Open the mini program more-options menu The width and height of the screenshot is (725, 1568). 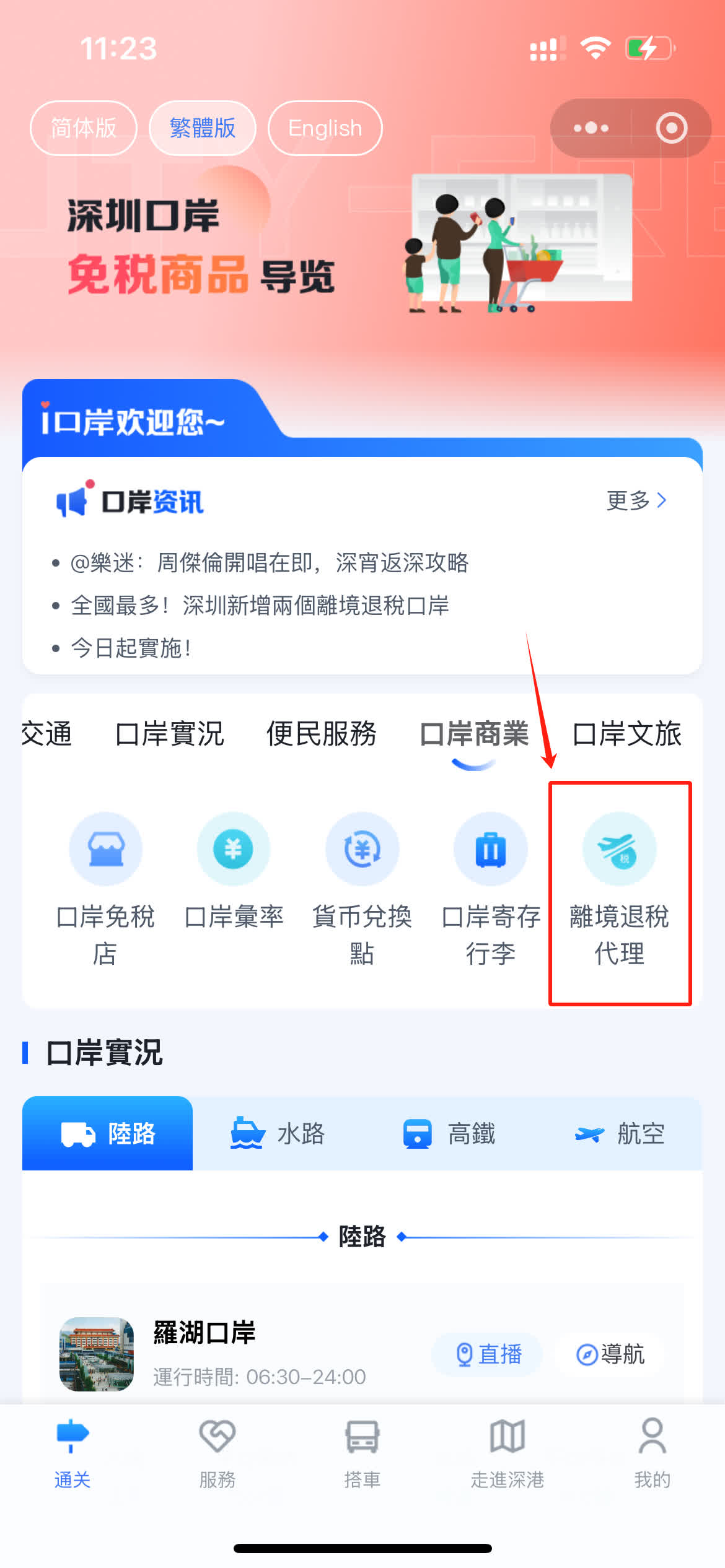591,128
